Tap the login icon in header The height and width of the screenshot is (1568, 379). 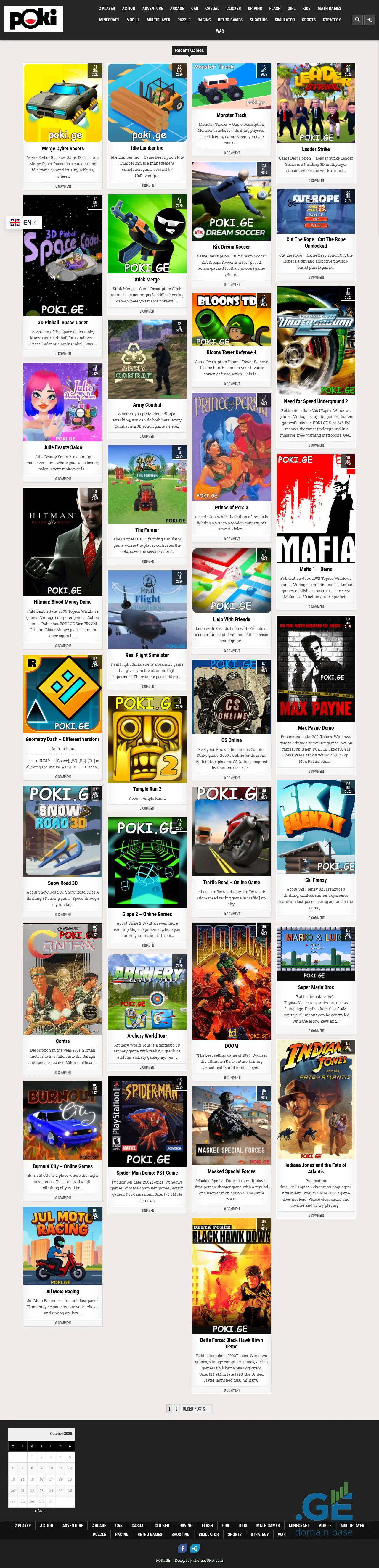click(x=370, y=20)
